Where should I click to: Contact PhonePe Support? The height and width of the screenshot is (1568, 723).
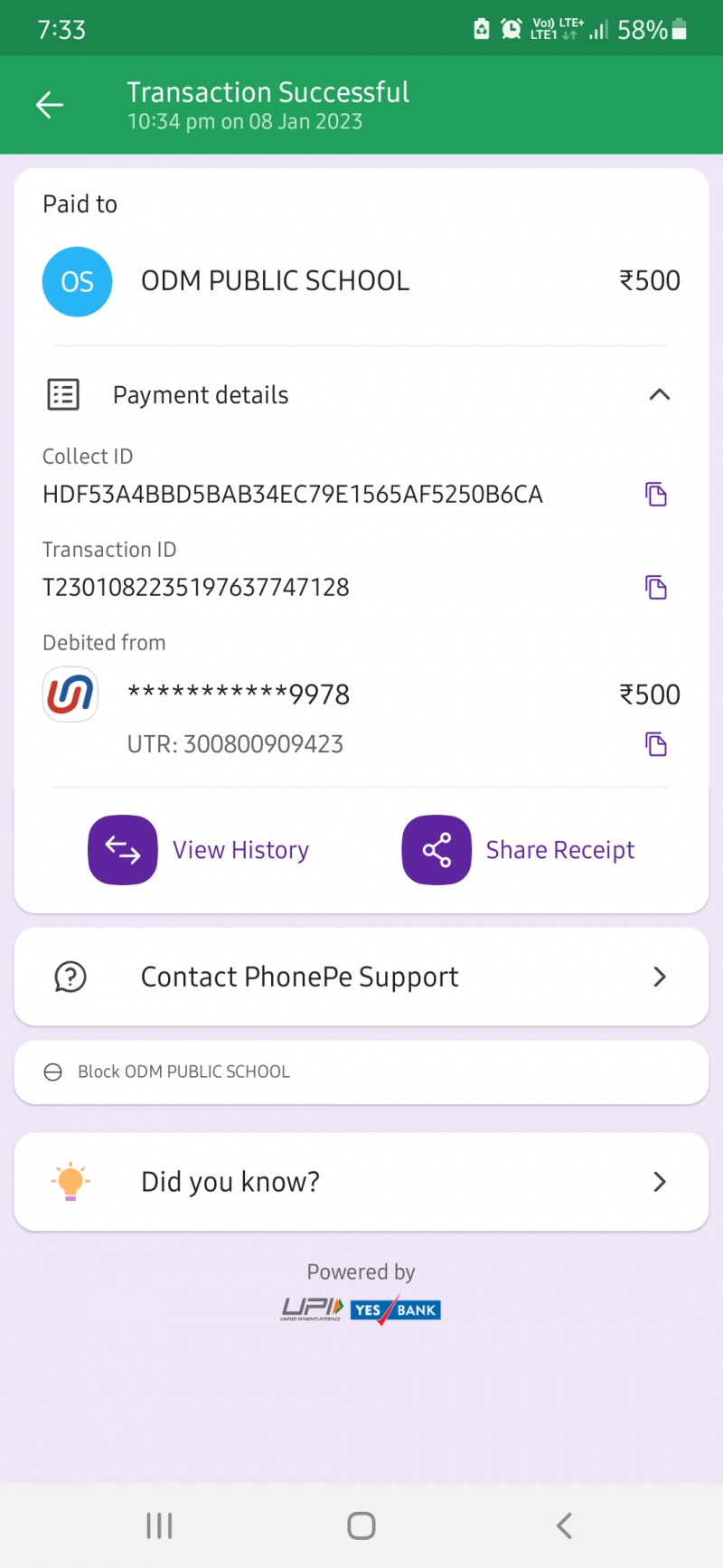tap(361, 977)
